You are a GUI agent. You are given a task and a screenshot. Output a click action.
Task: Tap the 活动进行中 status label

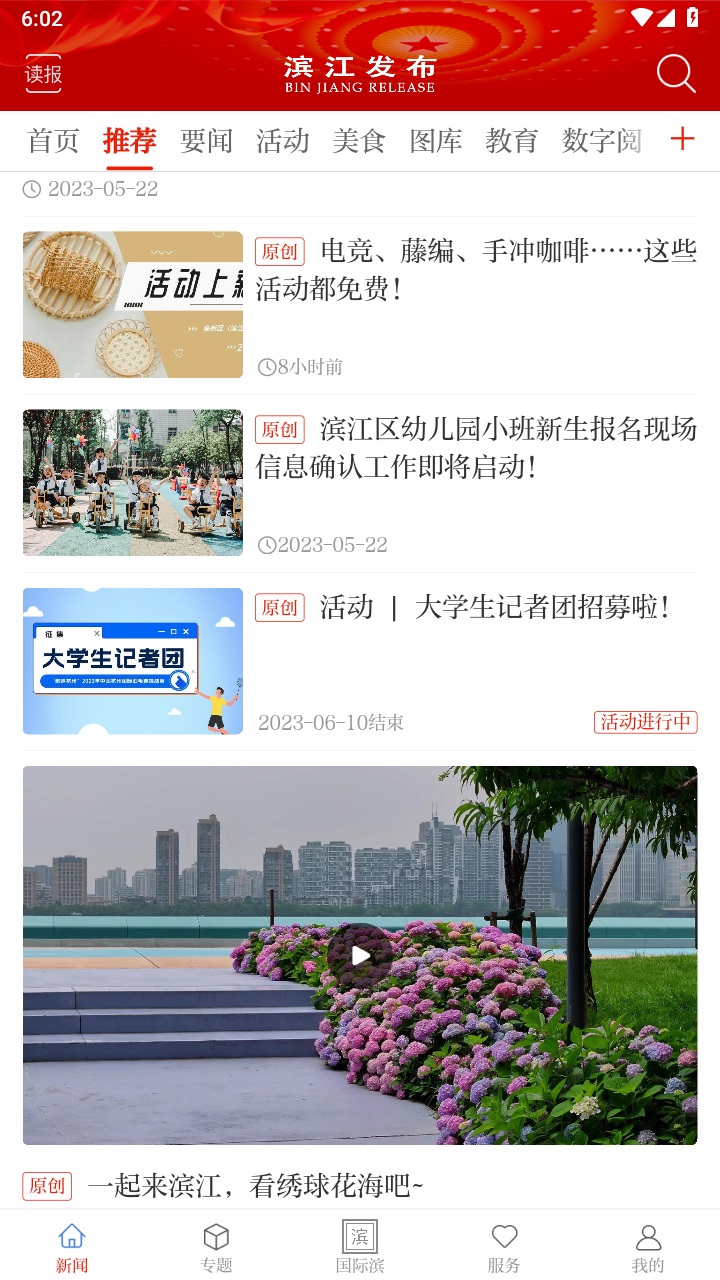click(646, 721)
